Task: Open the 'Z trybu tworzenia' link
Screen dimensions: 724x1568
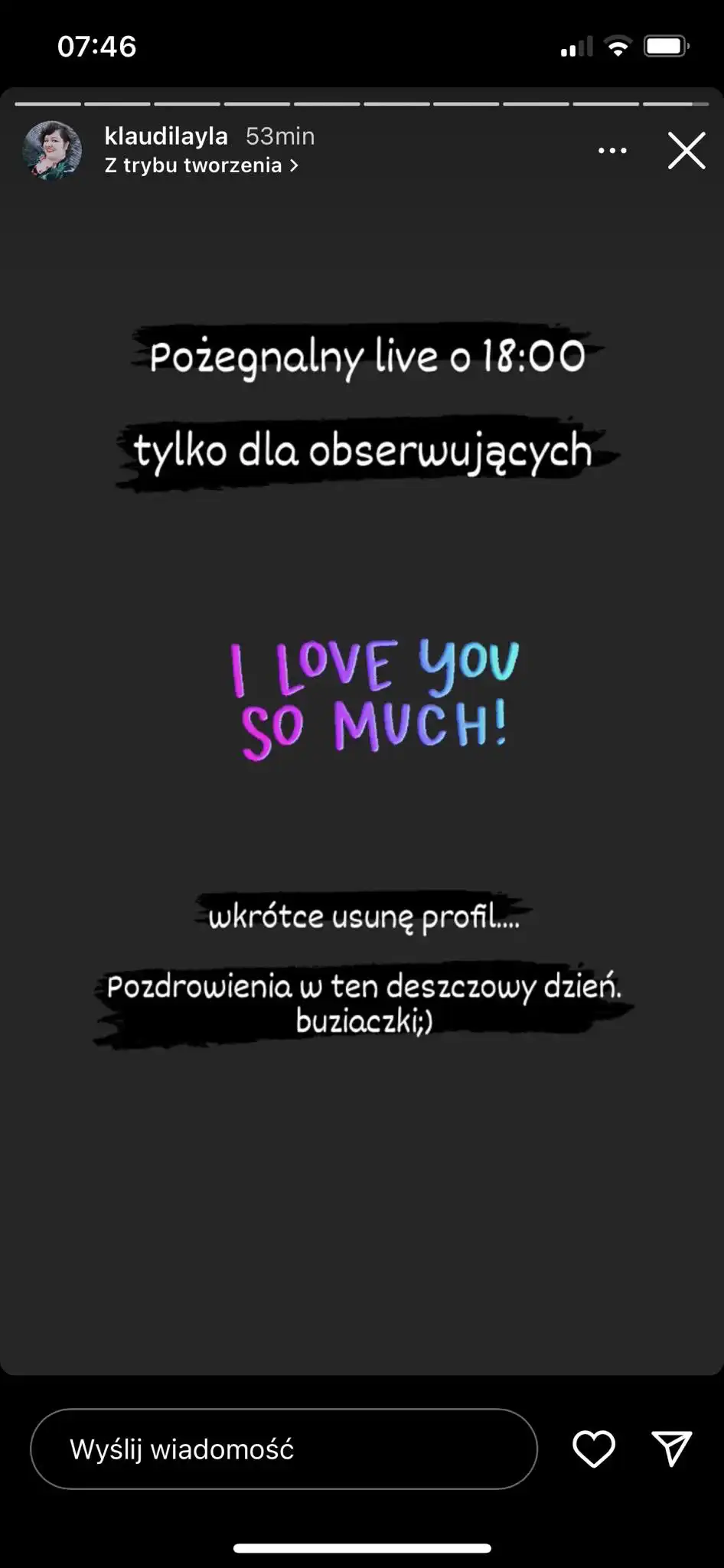Action: pyautogui.click(x=201, y=165)
